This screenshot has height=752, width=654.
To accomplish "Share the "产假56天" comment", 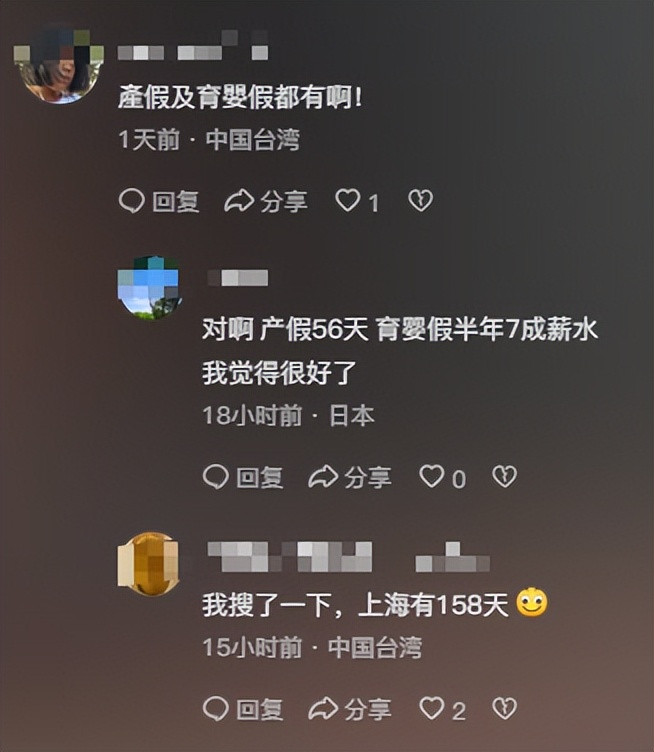I will point(349,478).
